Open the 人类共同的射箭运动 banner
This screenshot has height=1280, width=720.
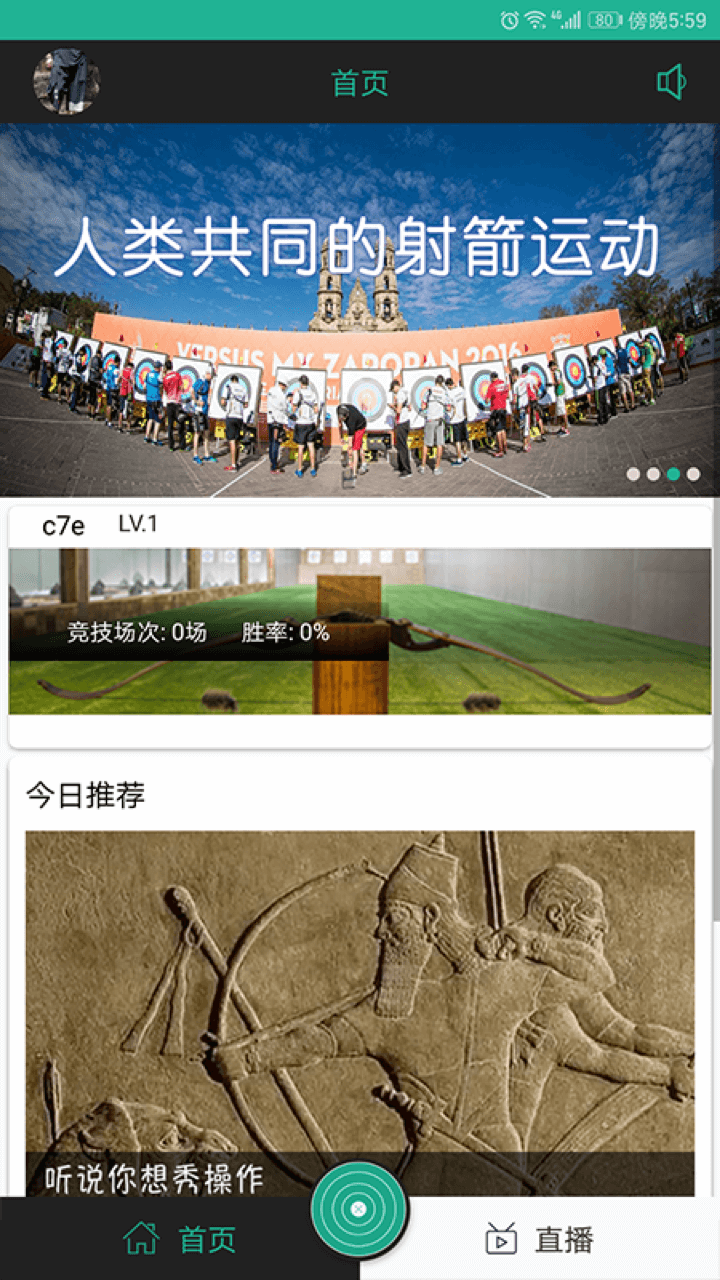click(360, 310)
